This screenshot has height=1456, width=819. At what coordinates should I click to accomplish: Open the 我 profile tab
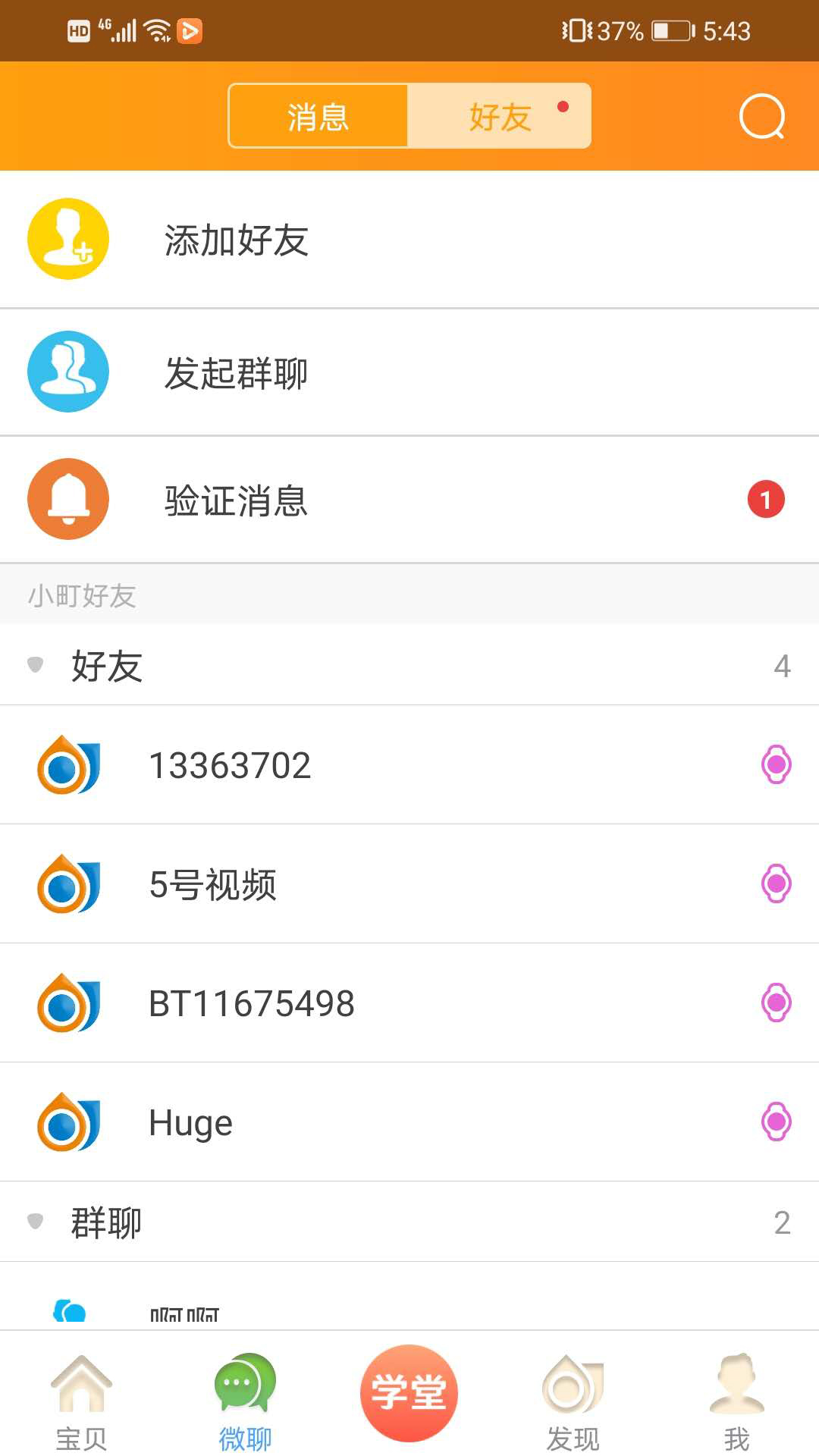[x=736, y=1401]
